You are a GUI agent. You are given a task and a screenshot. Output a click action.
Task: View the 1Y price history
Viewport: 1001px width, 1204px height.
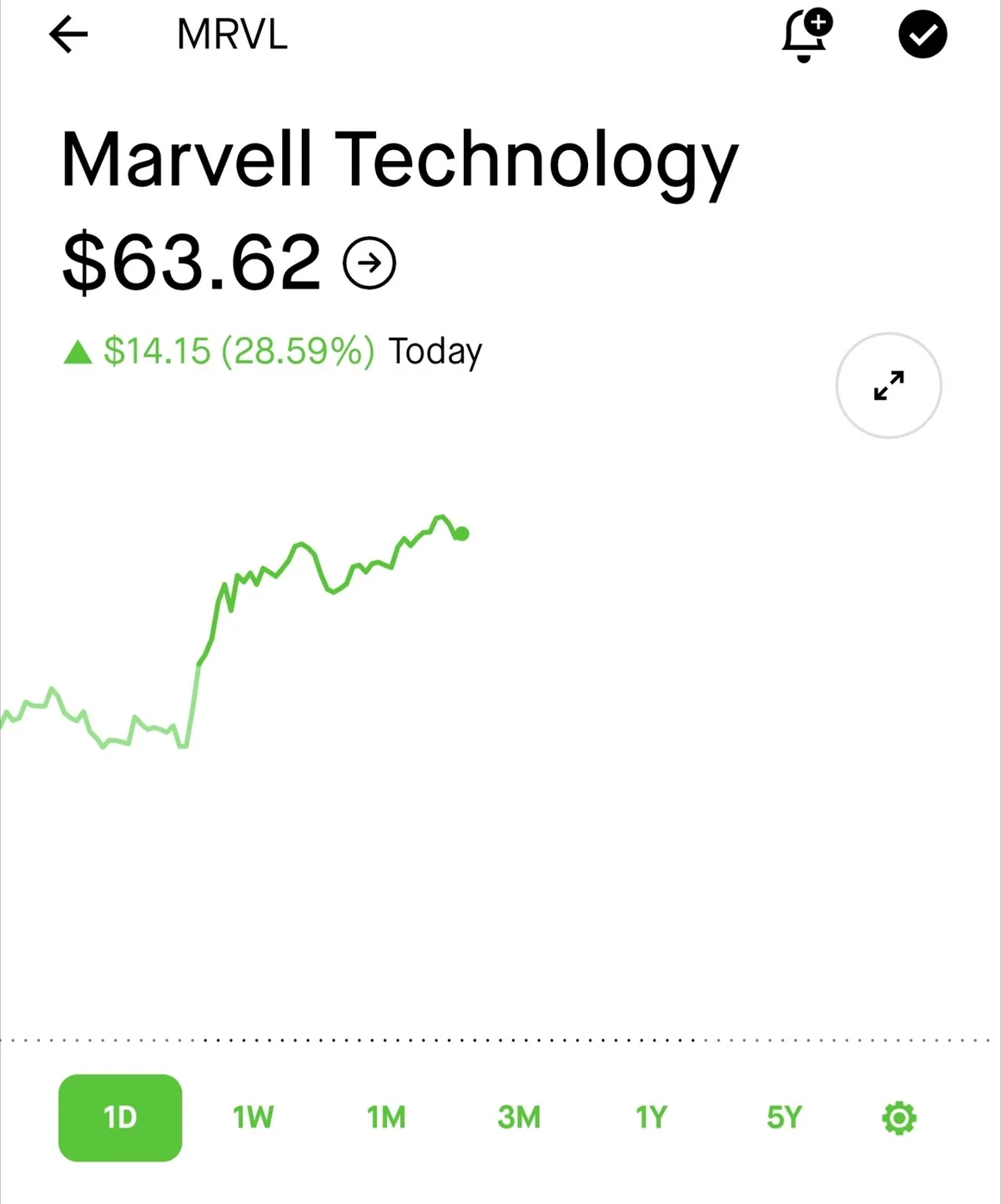[x=651, y=1117]
